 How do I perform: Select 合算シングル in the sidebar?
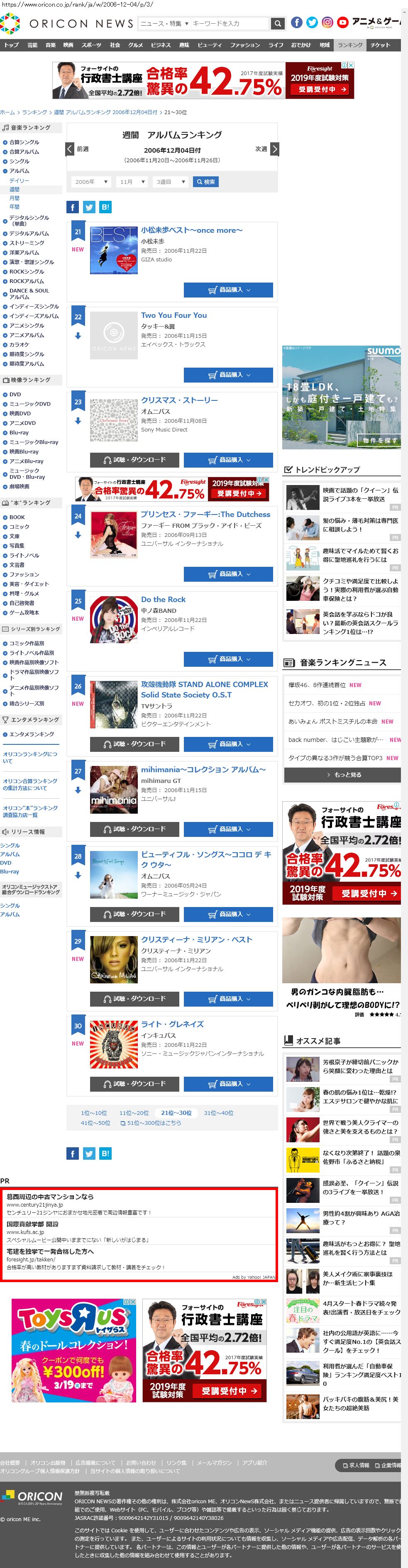[24, 142]
